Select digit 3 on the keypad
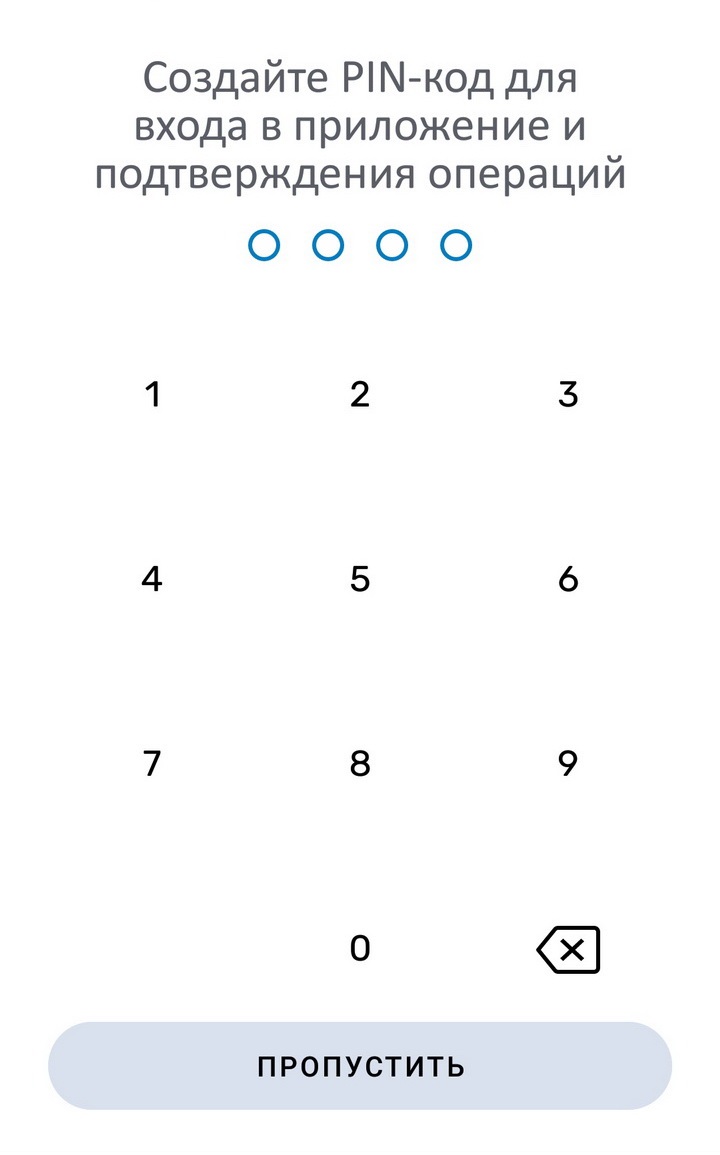This screenshot has width=720, height=1155. 567,394
